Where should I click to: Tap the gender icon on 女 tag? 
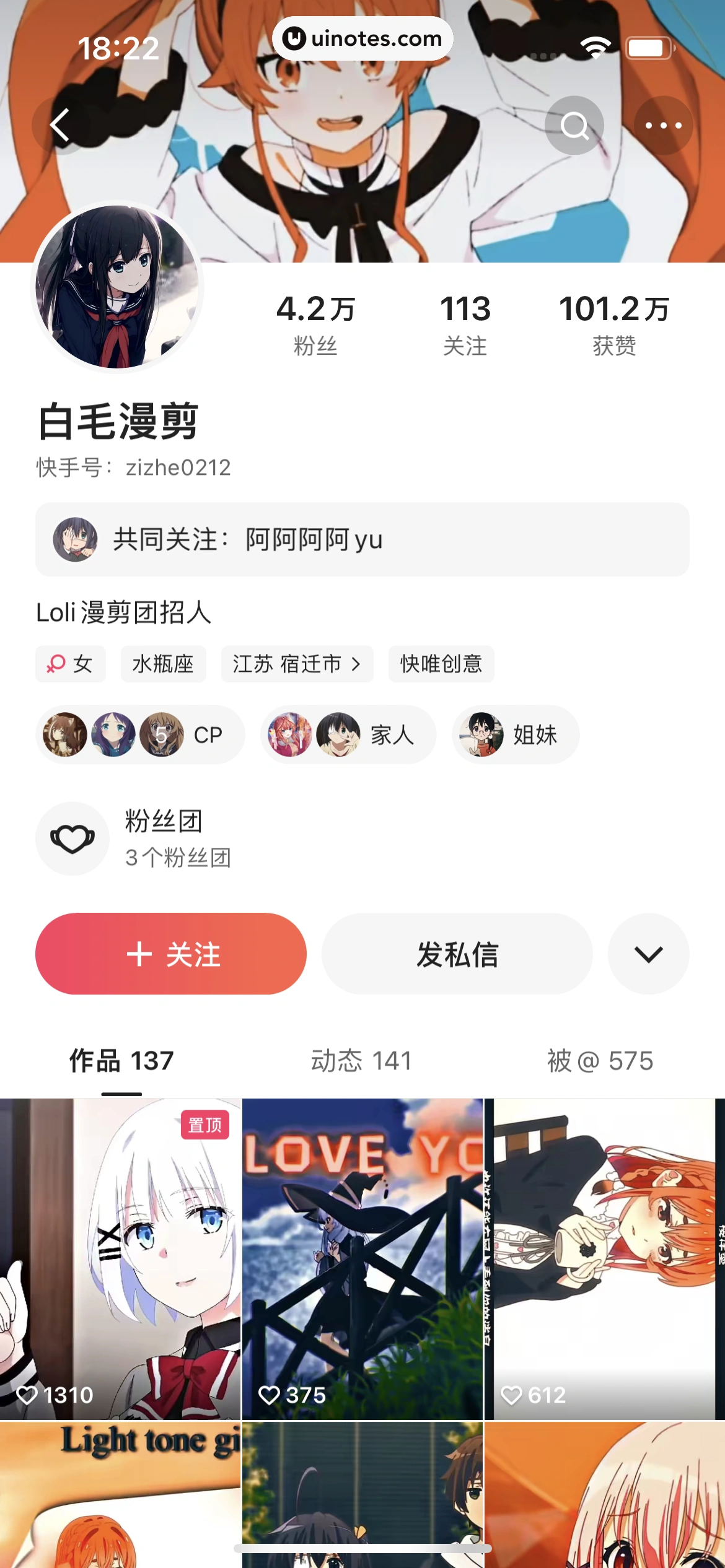tap(55, 664)
